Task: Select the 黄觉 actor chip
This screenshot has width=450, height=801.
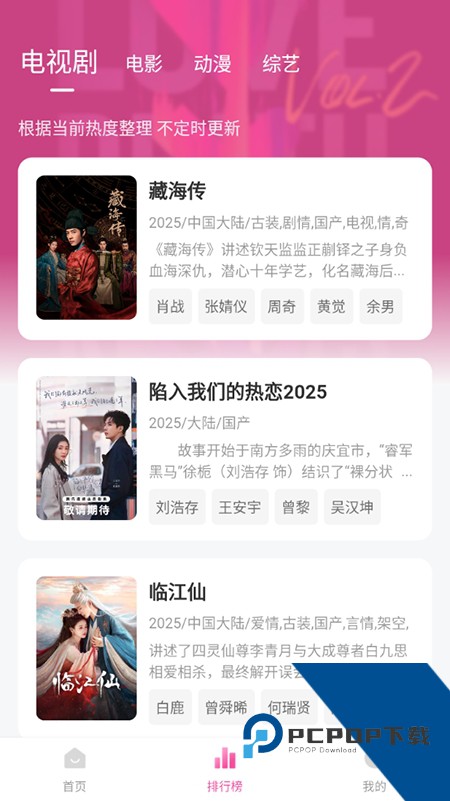Action: [x=331, y=307]
